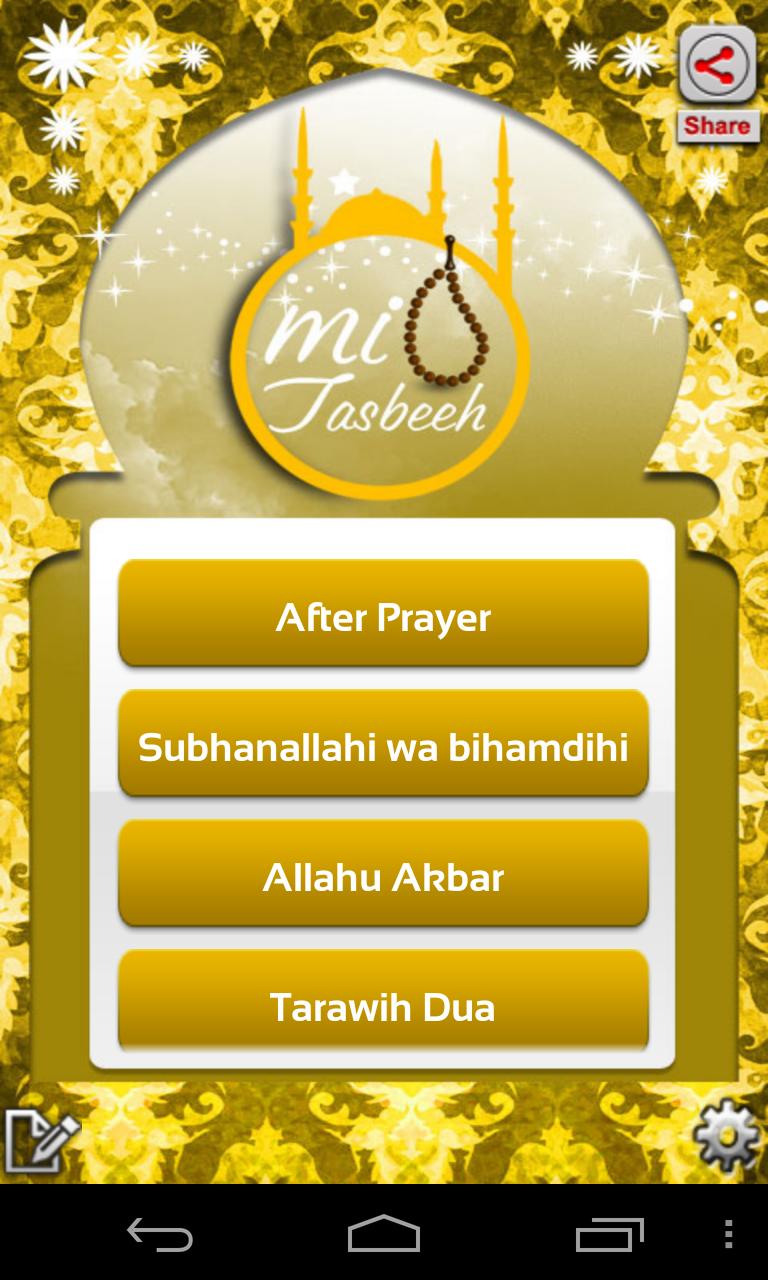
Task: Tap the edit note icon
Action: point(40,1140)
